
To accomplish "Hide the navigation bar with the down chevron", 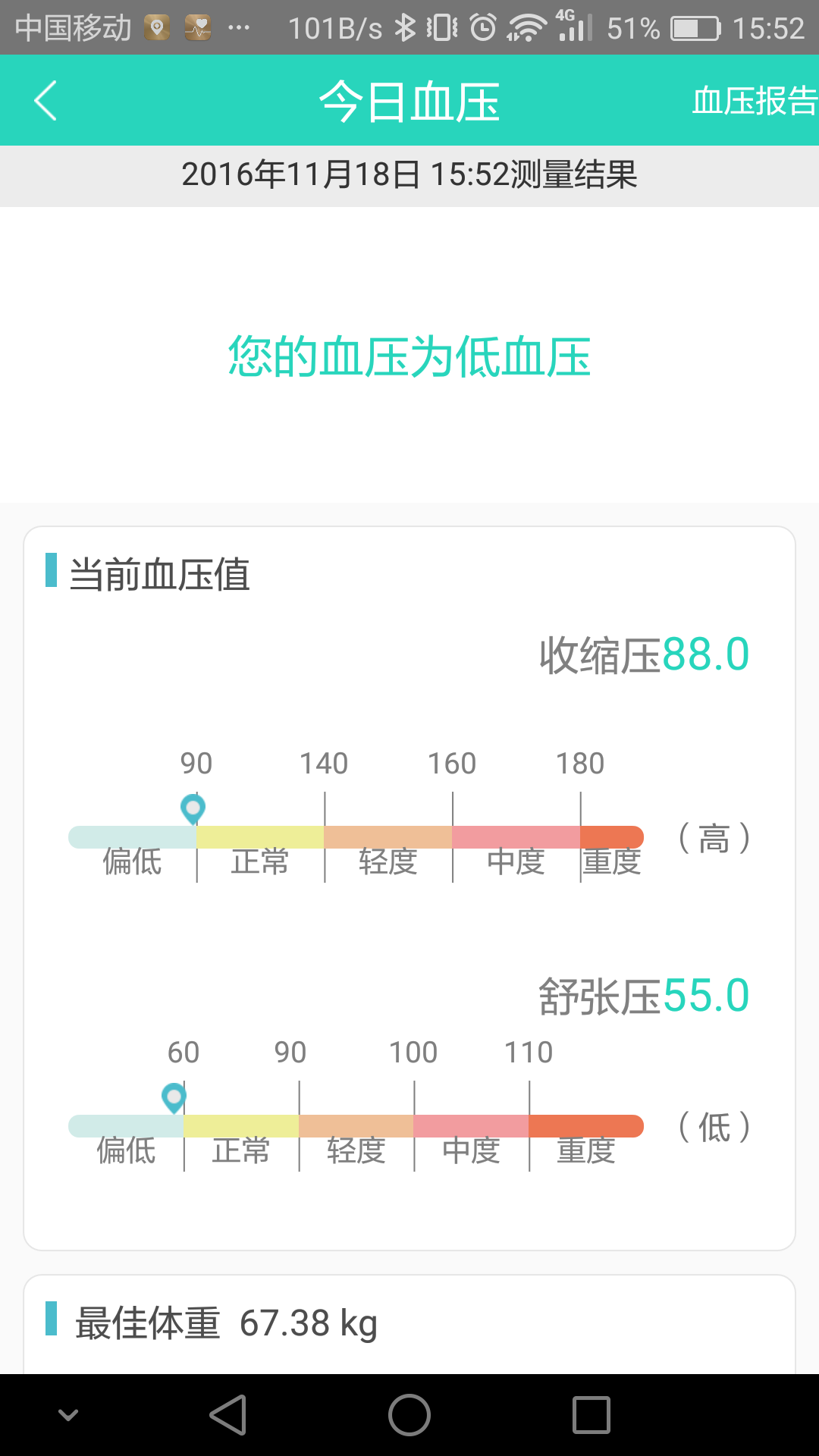I will coord(68,1415).
